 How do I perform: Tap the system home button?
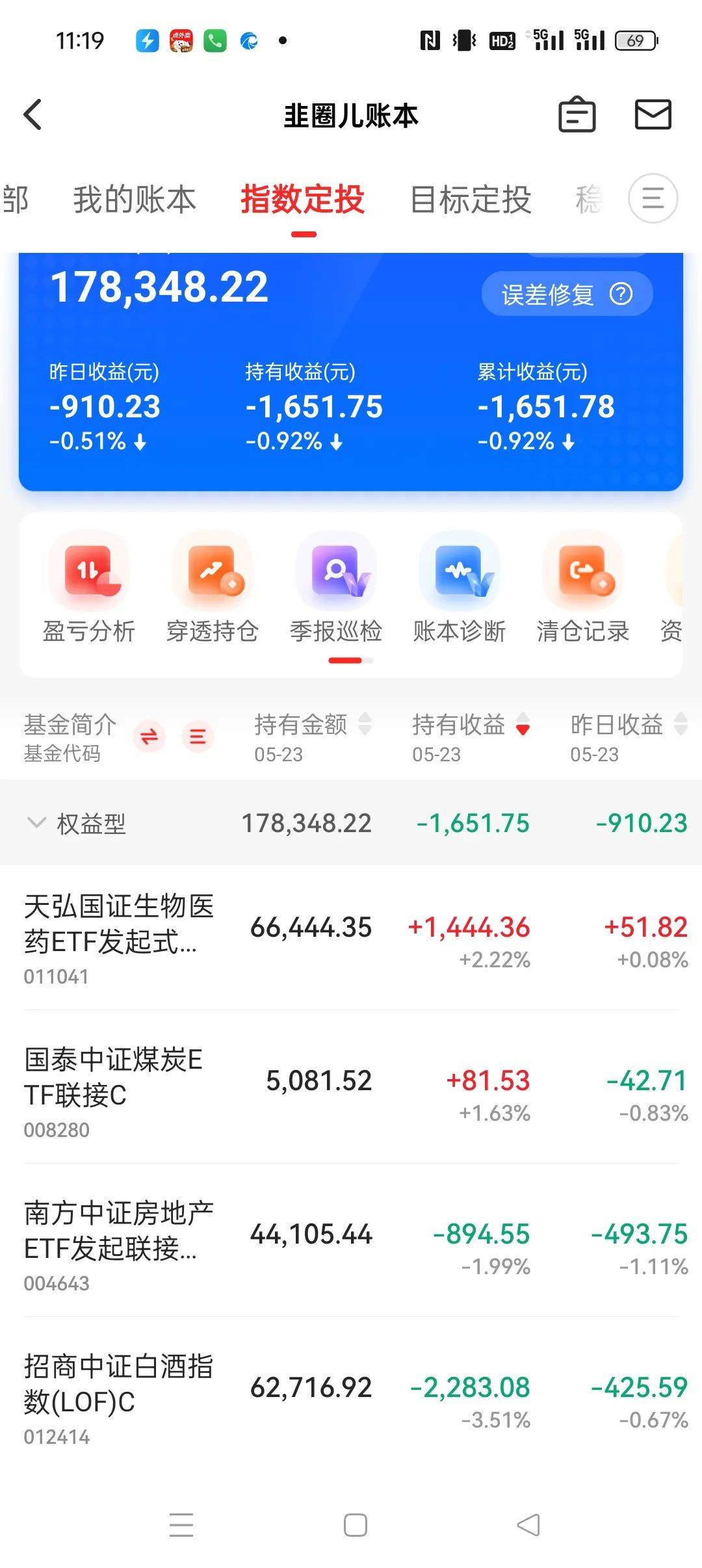click(355, 1524)
